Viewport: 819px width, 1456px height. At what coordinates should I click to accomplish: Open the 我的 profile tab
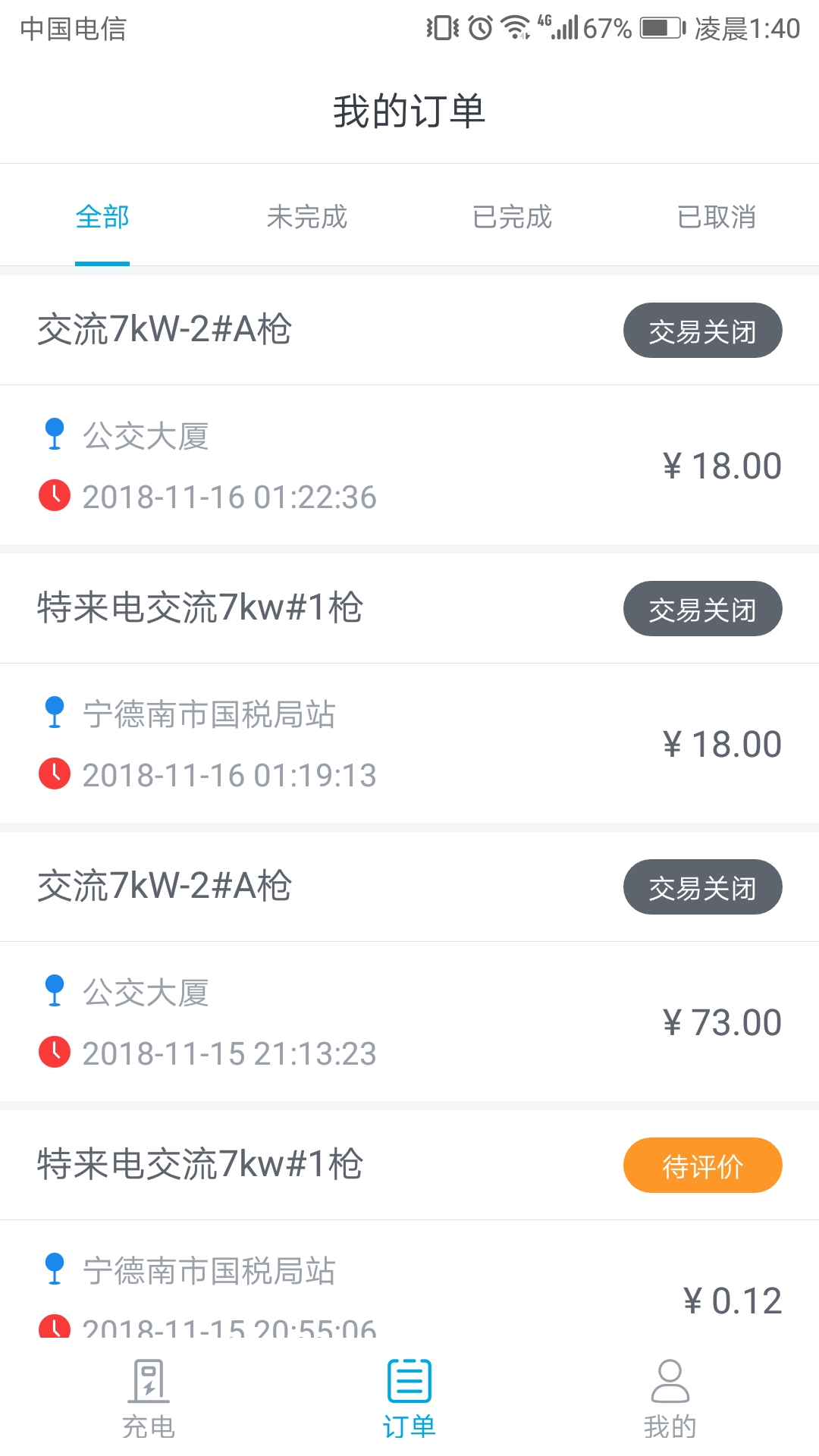670,1399
